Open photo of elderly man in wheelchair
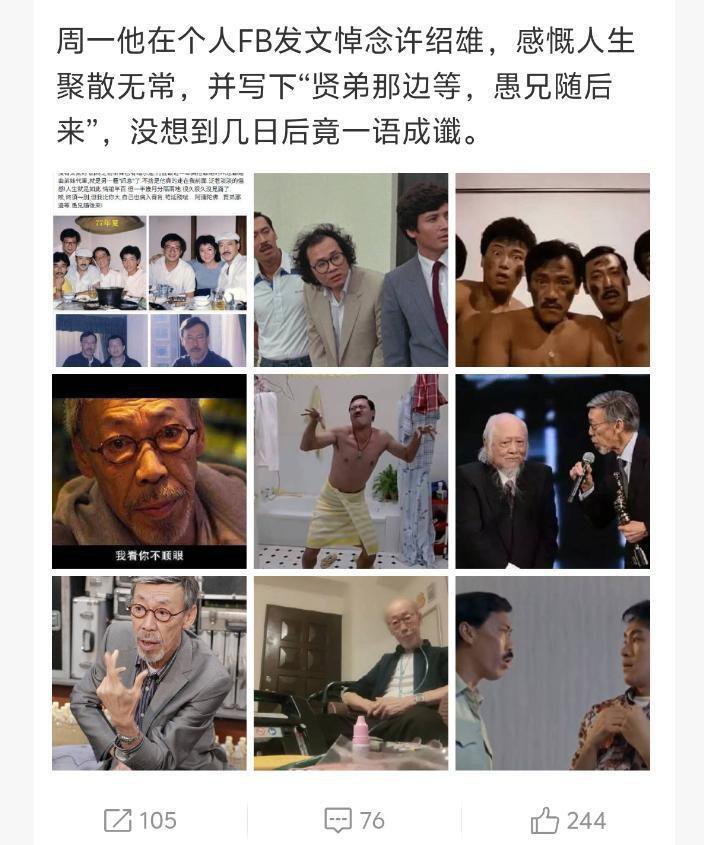The image size is (704, 845). tap(350, 673)
